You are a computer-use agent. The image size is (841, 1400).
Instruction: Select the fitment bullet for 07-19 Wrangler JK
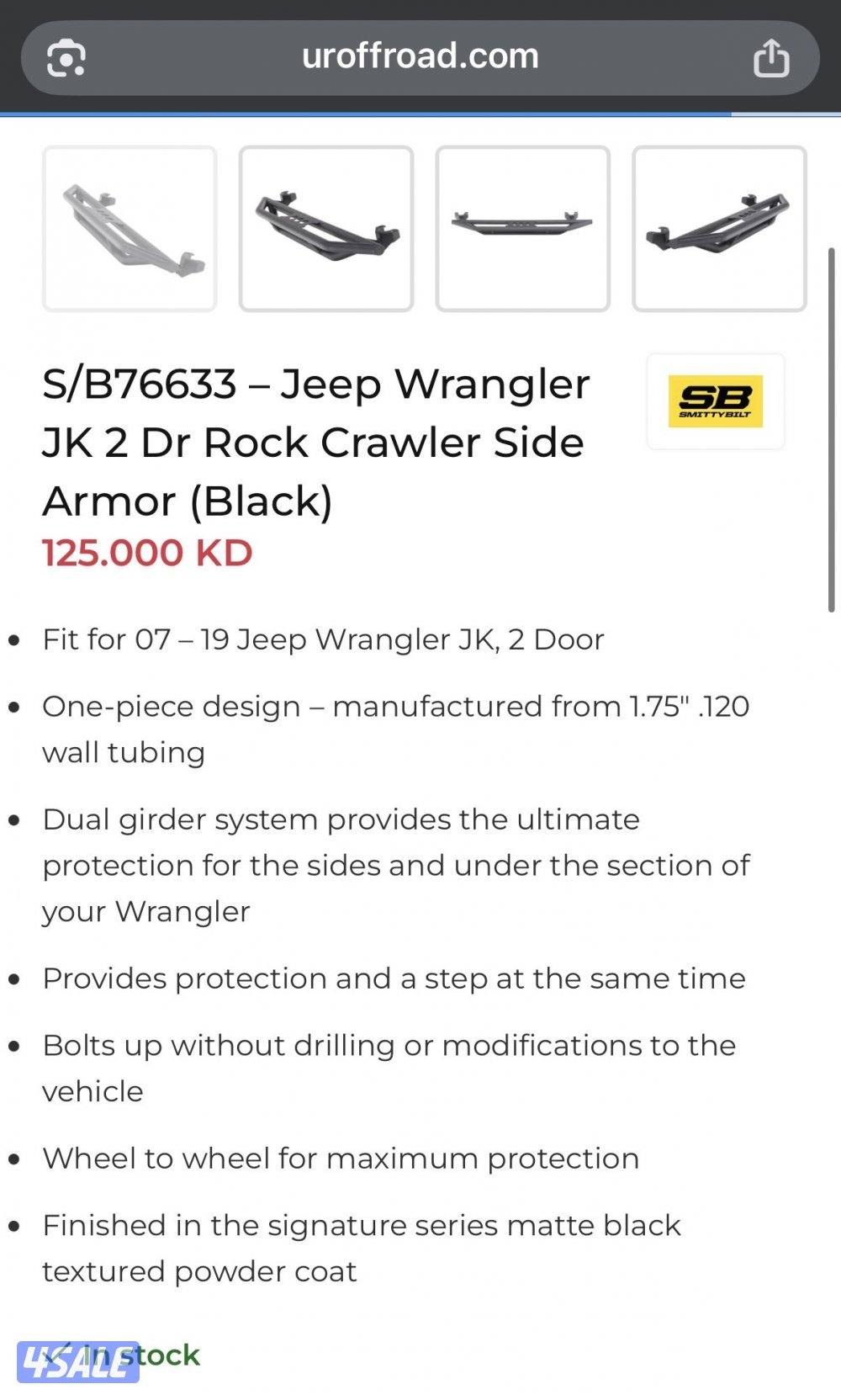click(323, 640)
